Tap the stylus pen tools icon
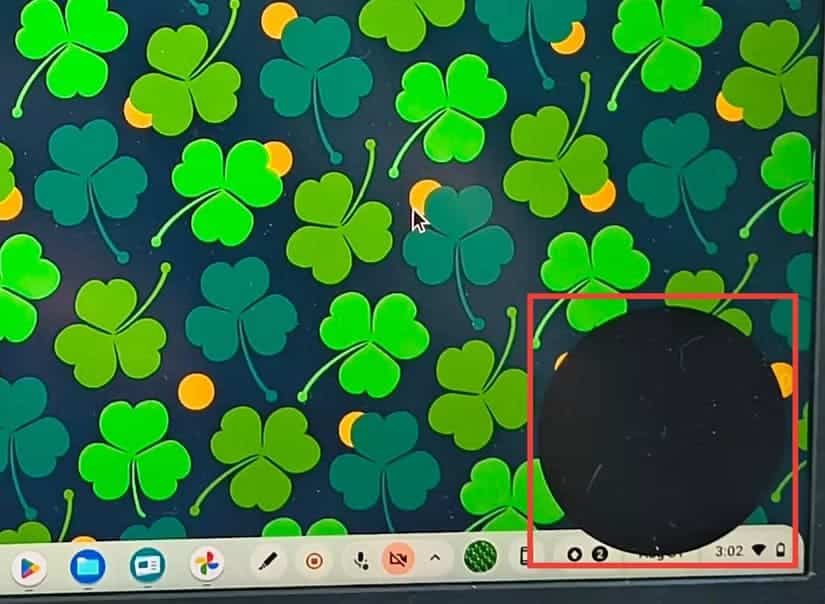Screen dimensions: 825x604 (x=266, y=561)
